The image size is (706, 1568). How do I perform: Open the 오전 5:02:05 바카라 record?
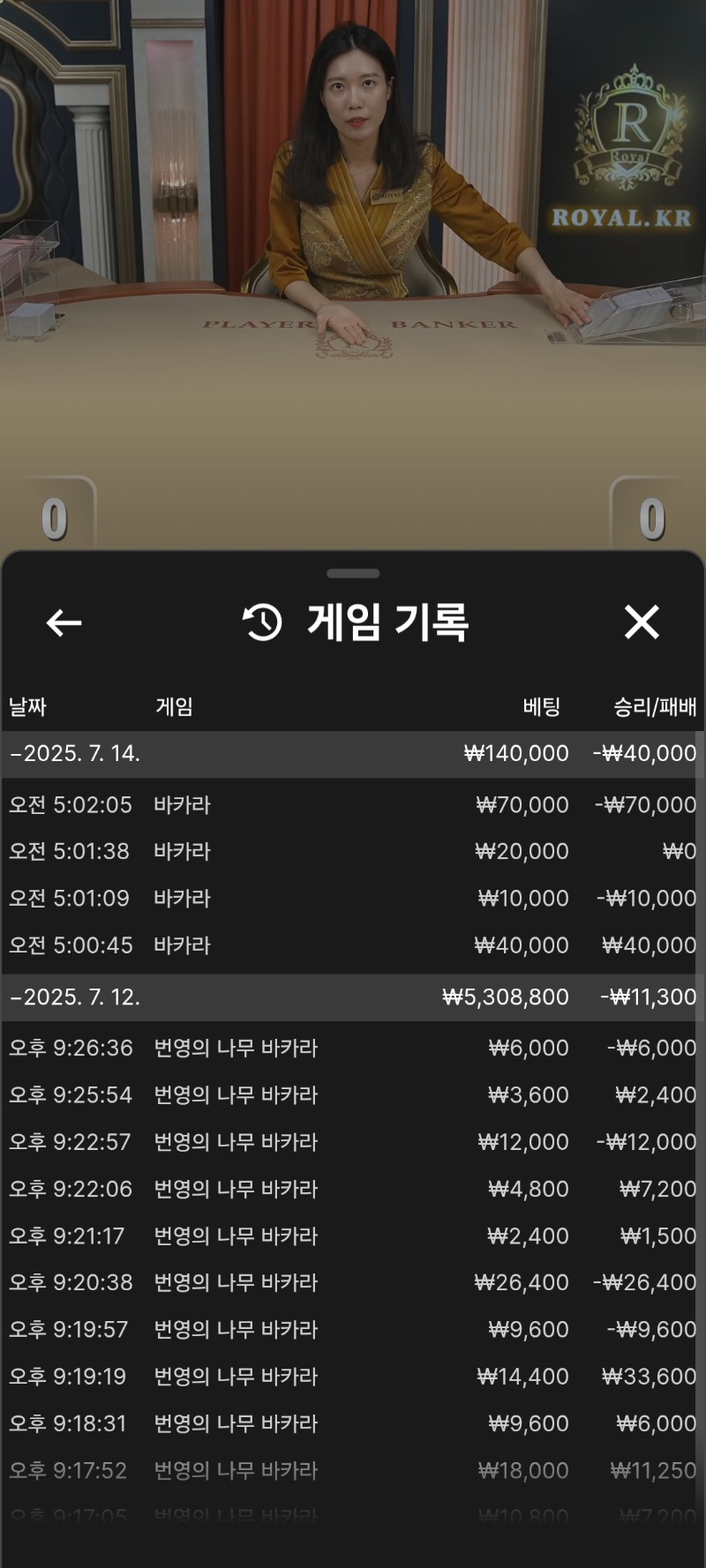coord(353,805)
